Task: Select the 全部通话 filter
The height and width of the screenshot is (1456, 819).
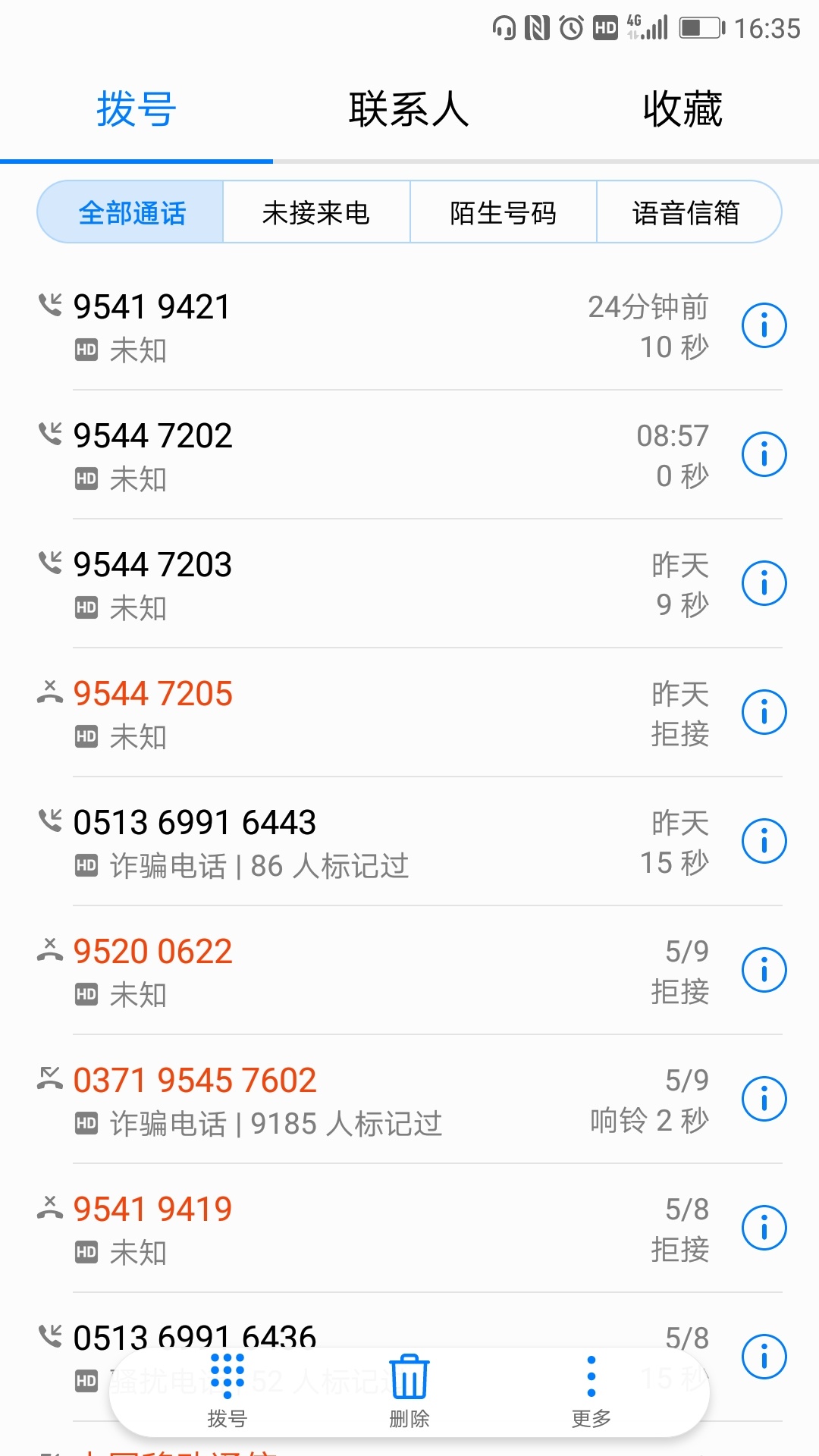Action: click(132, 212)
